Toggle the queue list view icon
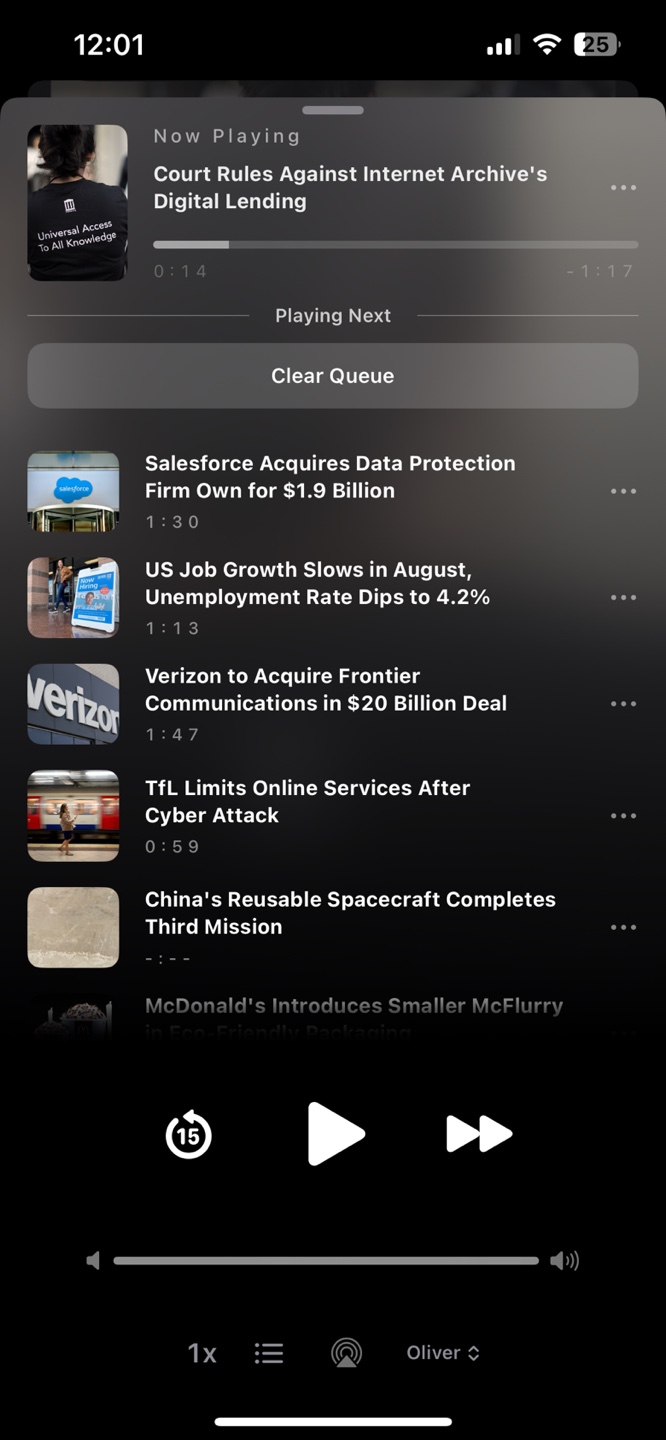The image size is (666, 1440). tap(269, 1353)
